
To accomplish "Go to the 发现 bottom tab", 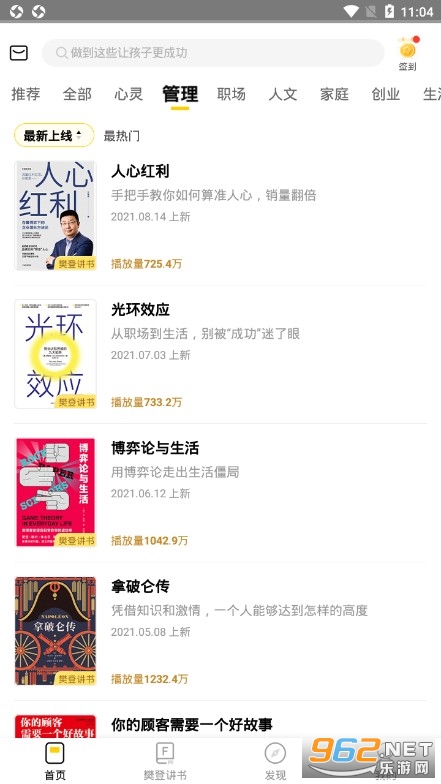I will click(x=275, y=761).
